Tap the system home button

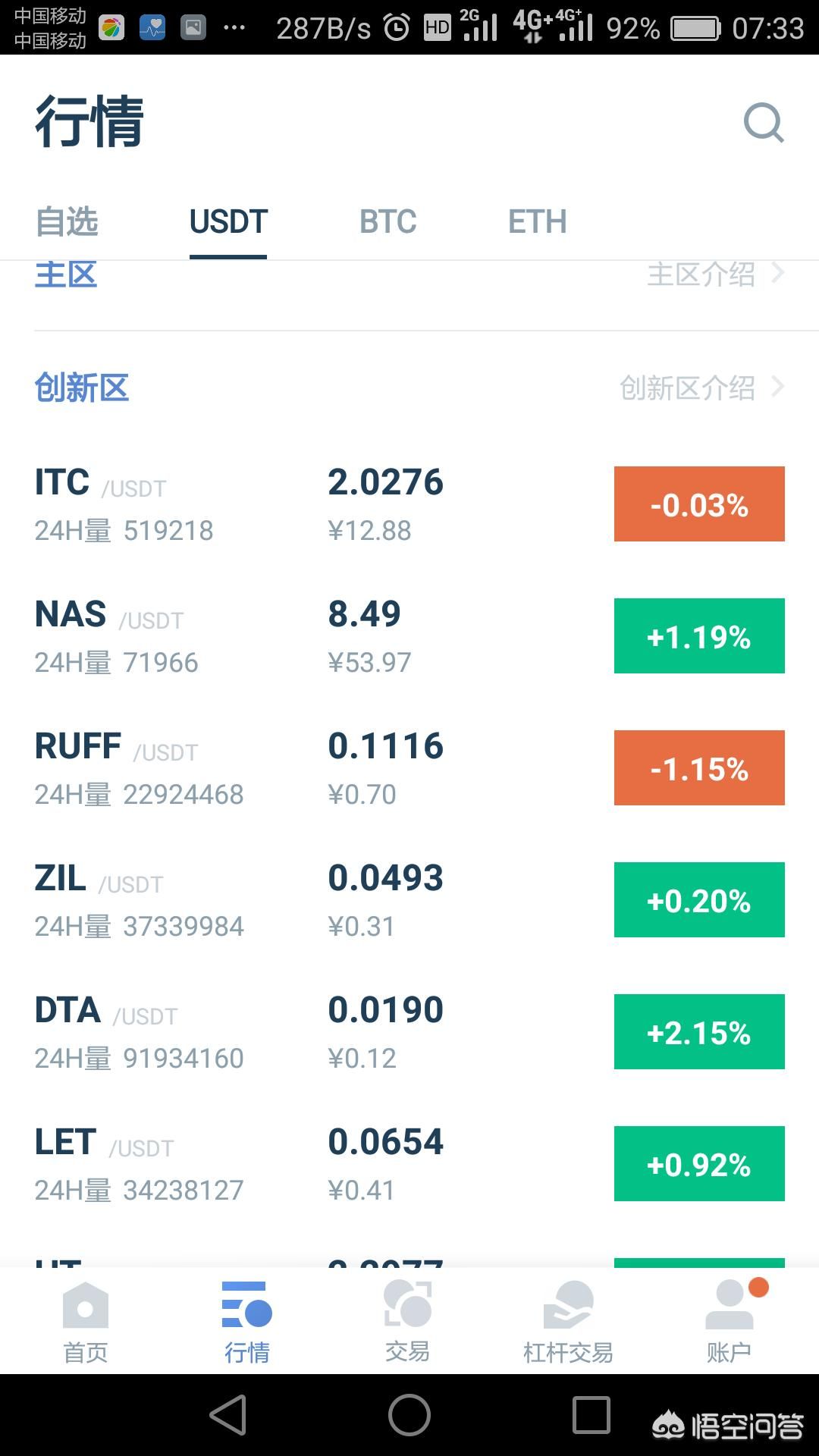click(x=409, y=1415)
